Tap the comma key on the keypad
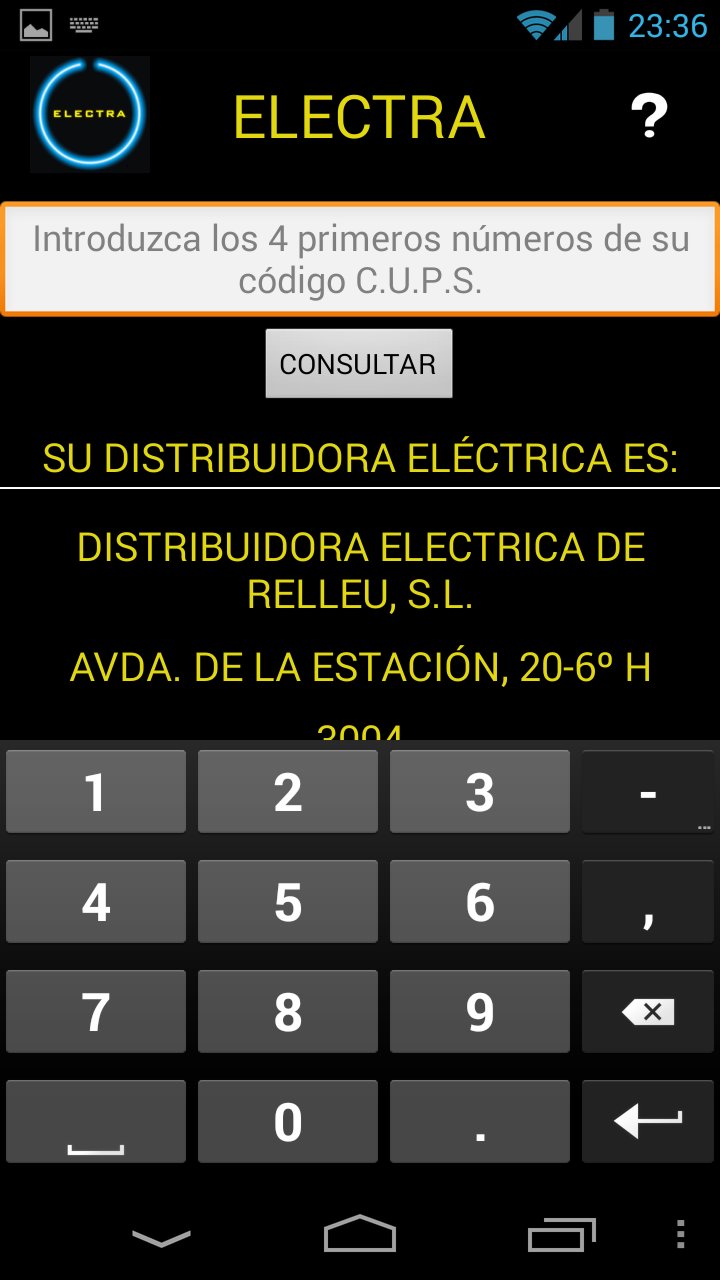 coord(648,901)
